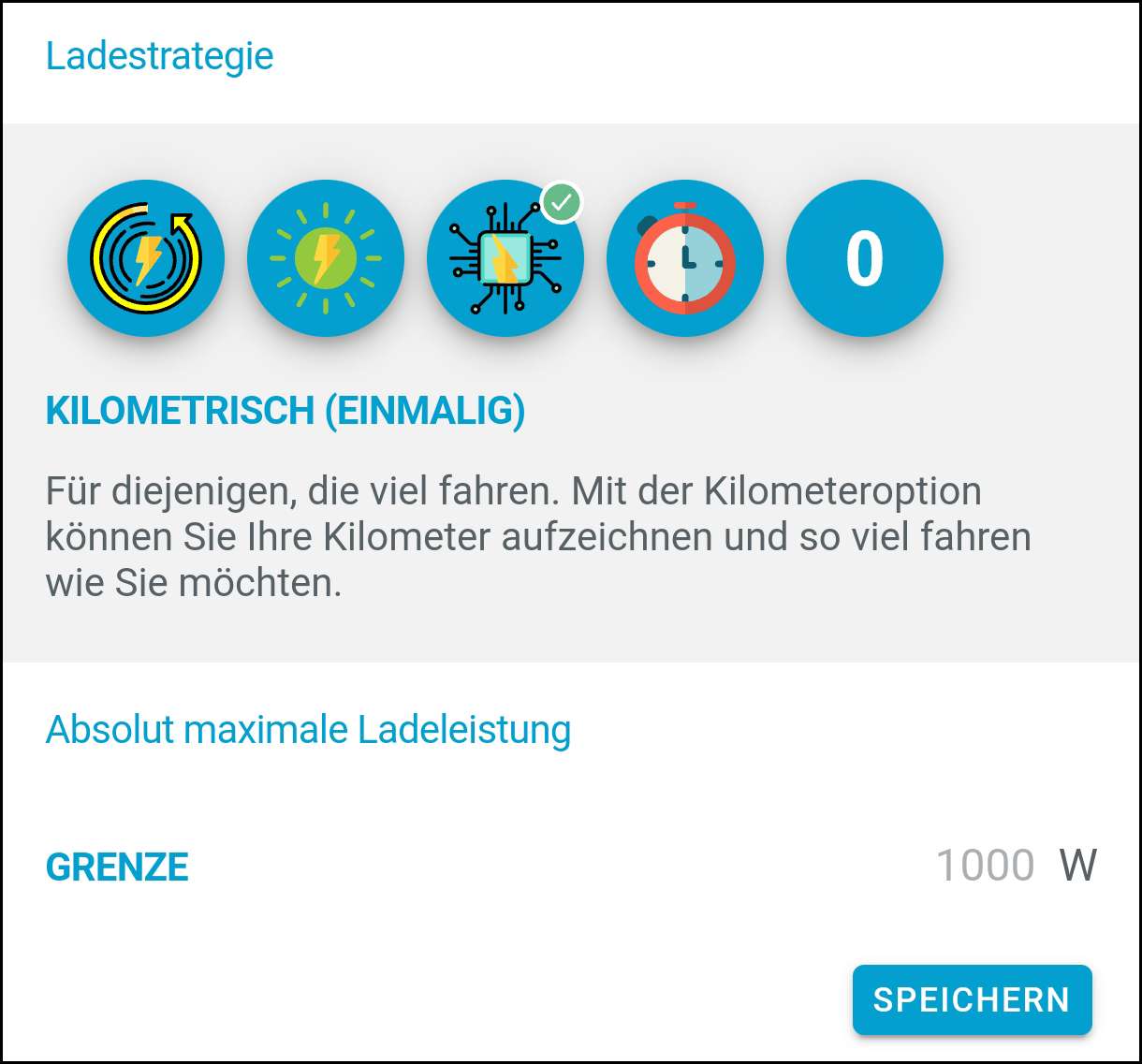
Task: Select the chip circuit smart charging strategy
Action: [x=505, y=258]
